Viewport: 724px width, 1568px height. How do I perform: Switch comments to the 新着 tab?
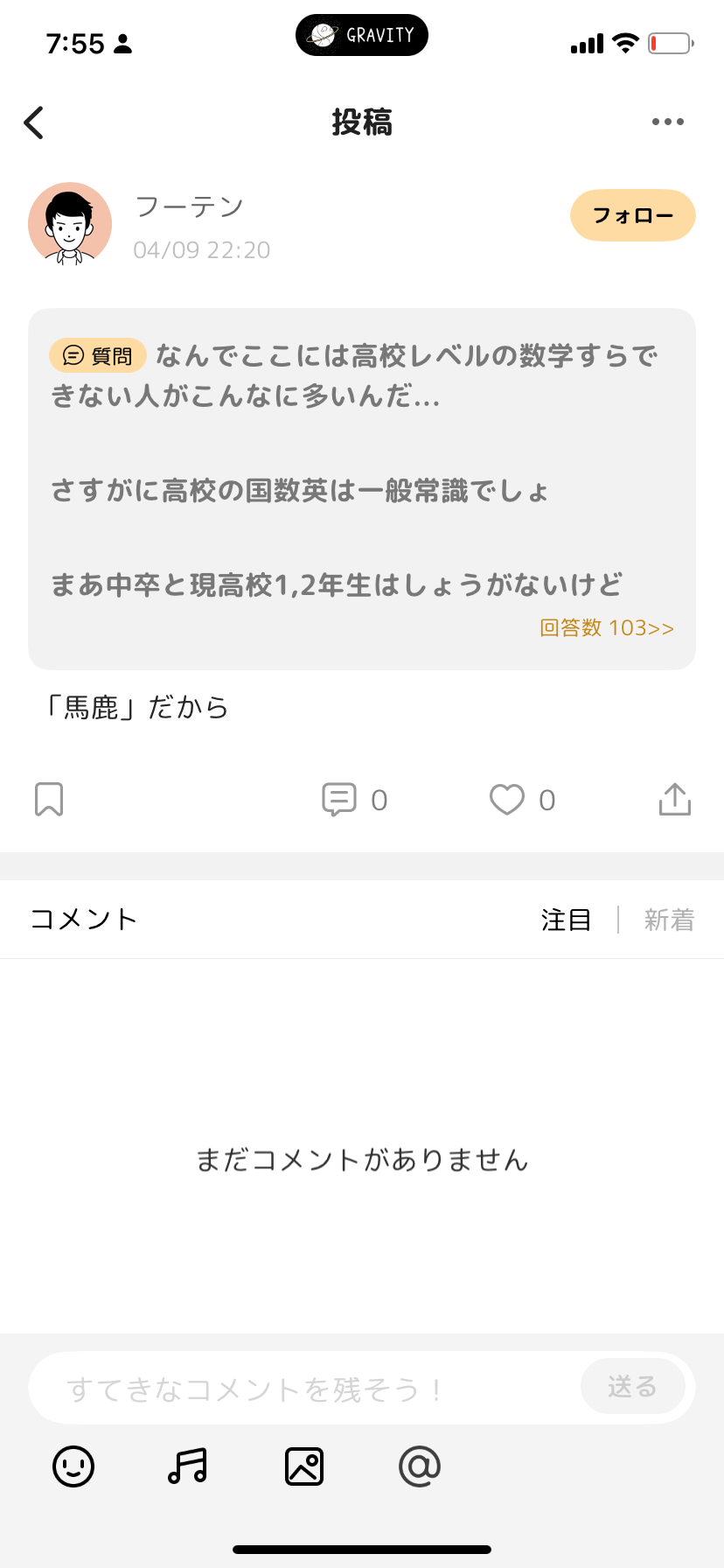669,920
